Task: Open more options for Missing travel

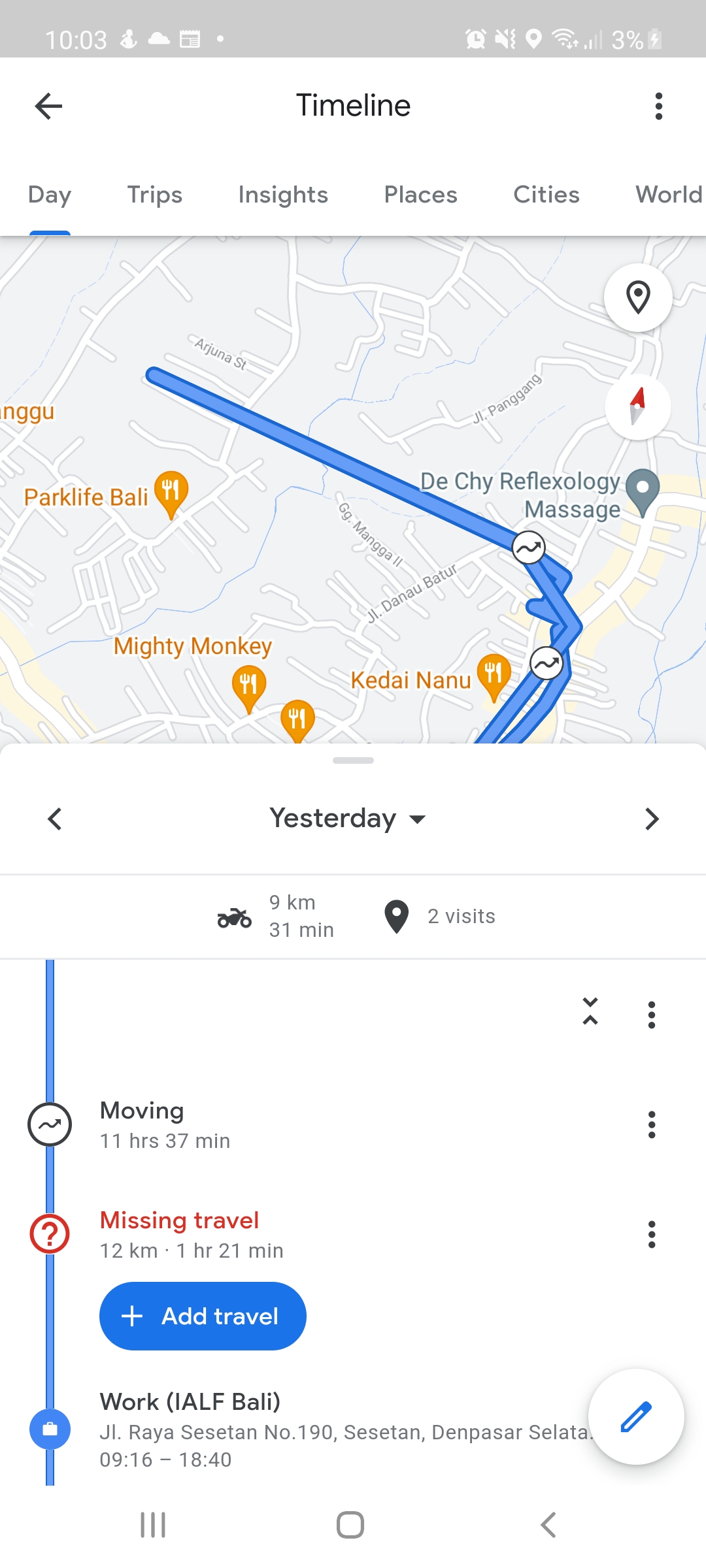Action: coord(651,1234)
